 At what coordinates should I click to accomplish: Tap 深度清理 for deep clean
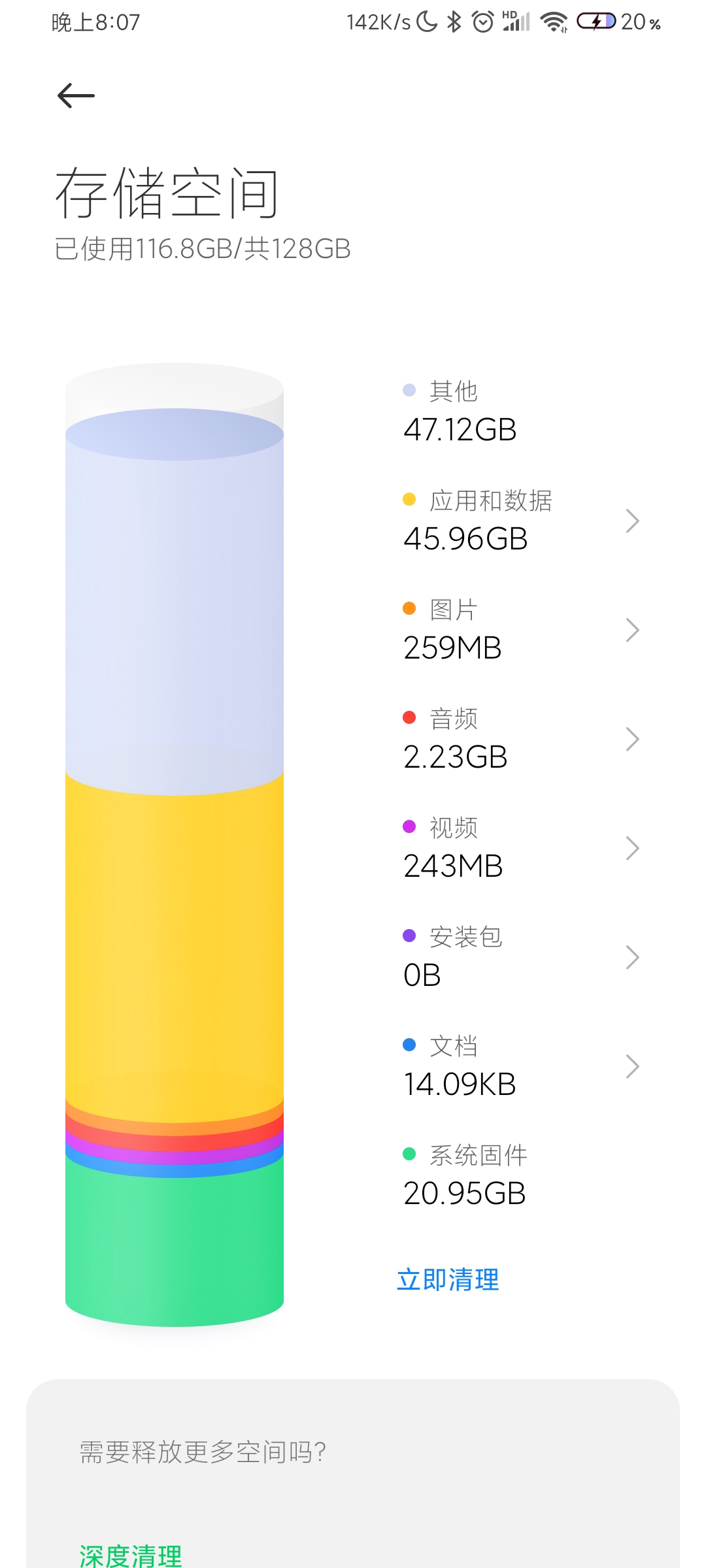[x=131, y=1556]
